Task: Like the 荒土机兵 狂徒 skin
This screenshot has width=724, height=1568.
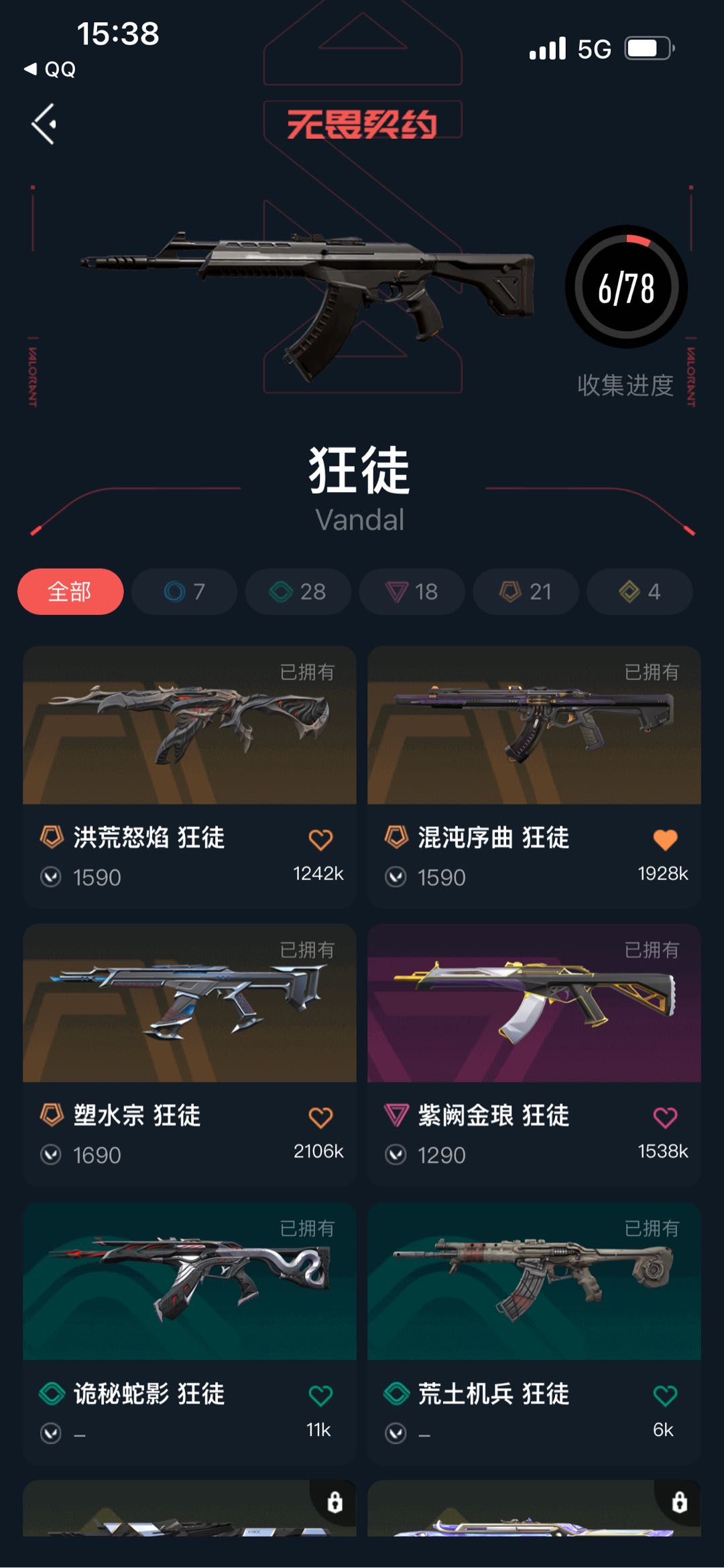Action: [x=665, y=1396]
